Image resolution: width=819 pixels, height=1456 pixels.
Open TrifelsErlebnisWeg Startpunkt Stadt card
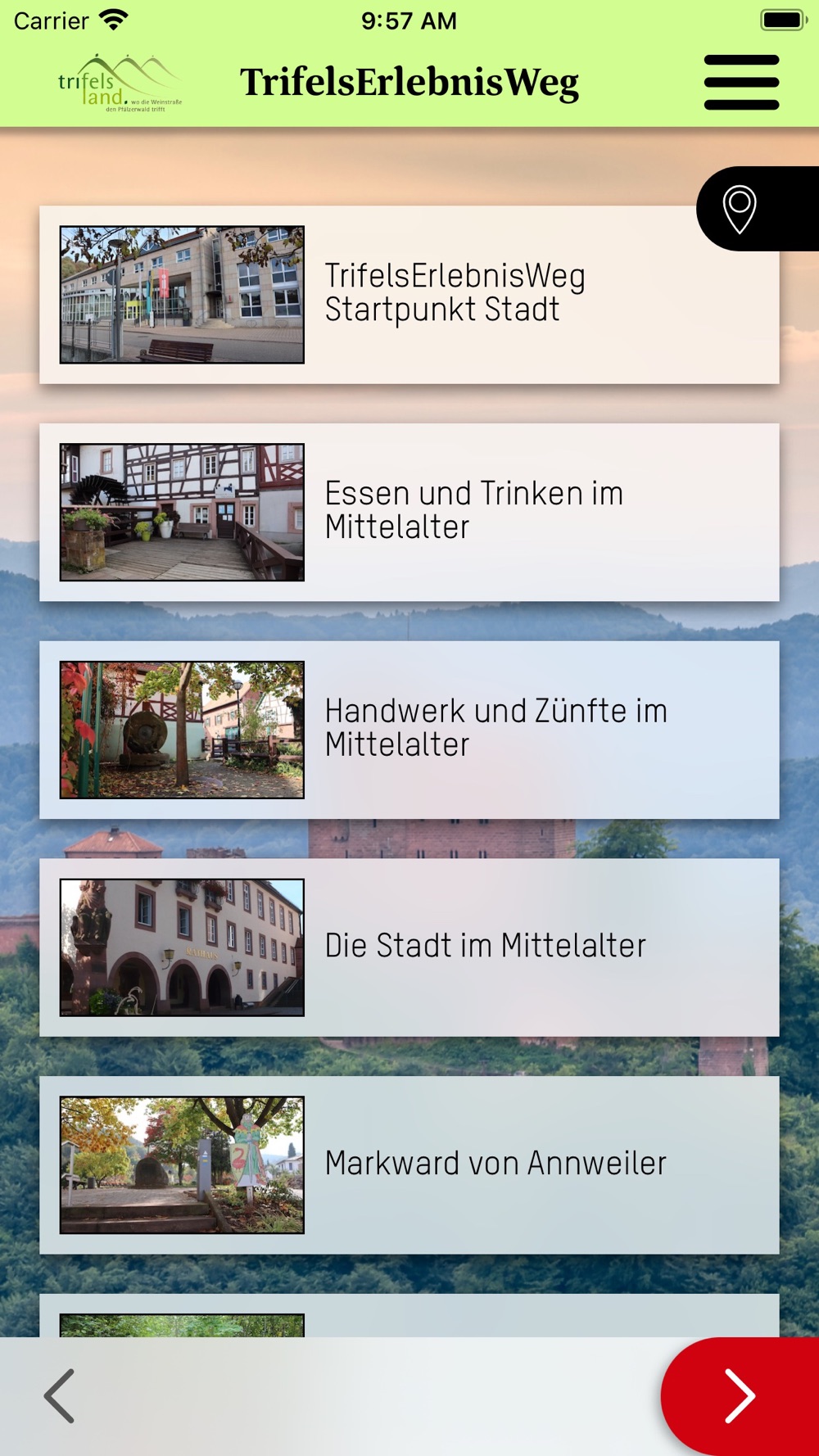click(x=409, y=295)
